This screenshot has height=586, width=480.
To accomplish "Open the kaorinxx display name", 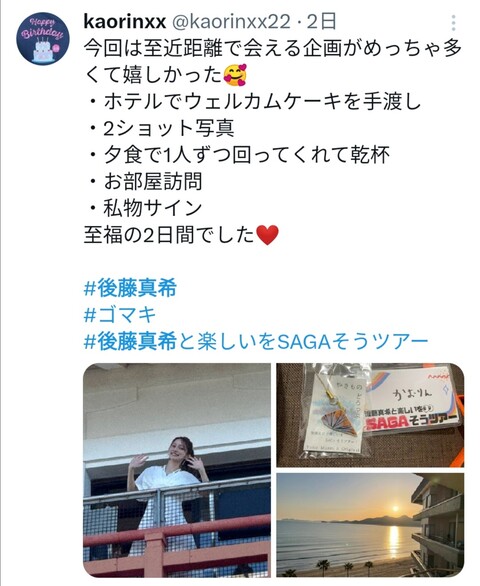I will coord(125,22).
